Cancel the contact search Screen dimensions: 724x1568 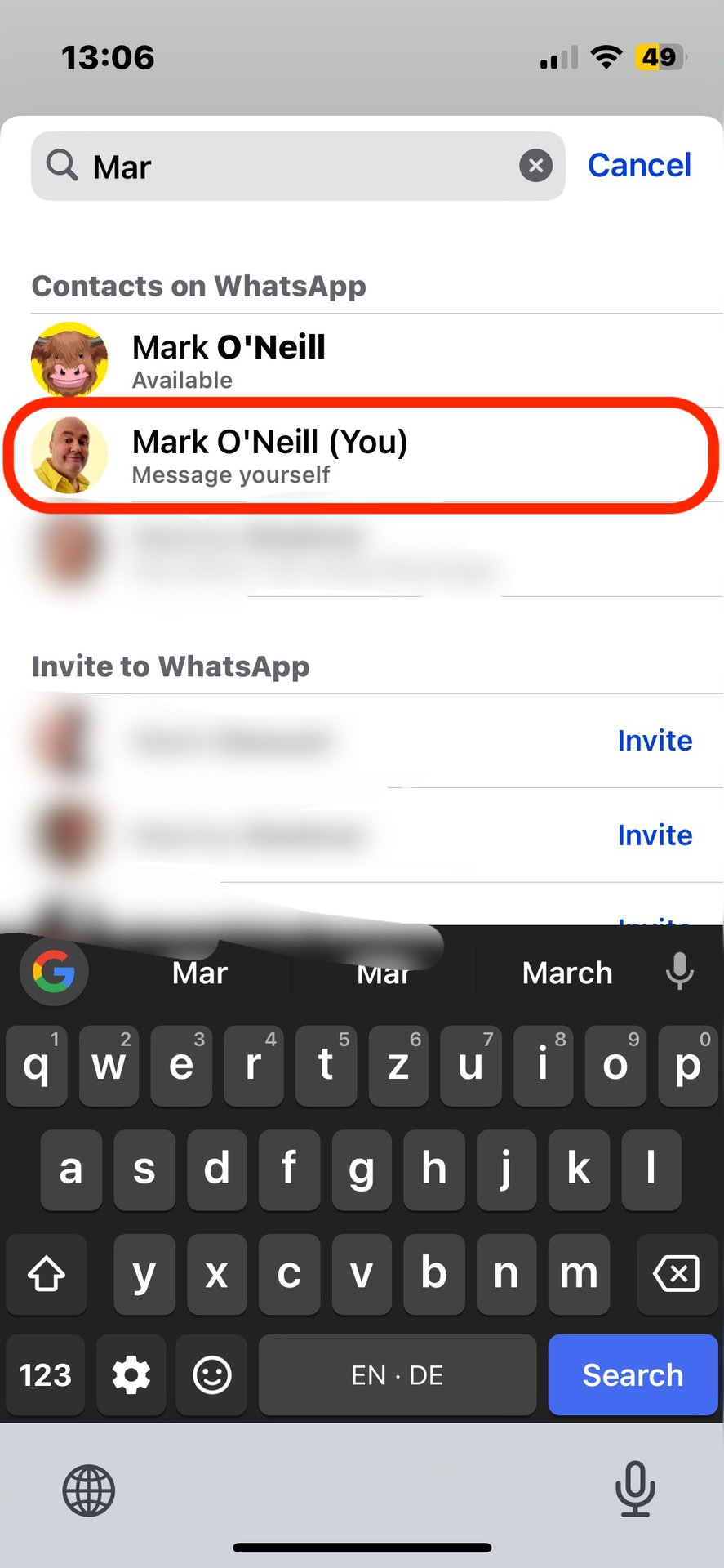pyautogui.click(x=639, y=166)
